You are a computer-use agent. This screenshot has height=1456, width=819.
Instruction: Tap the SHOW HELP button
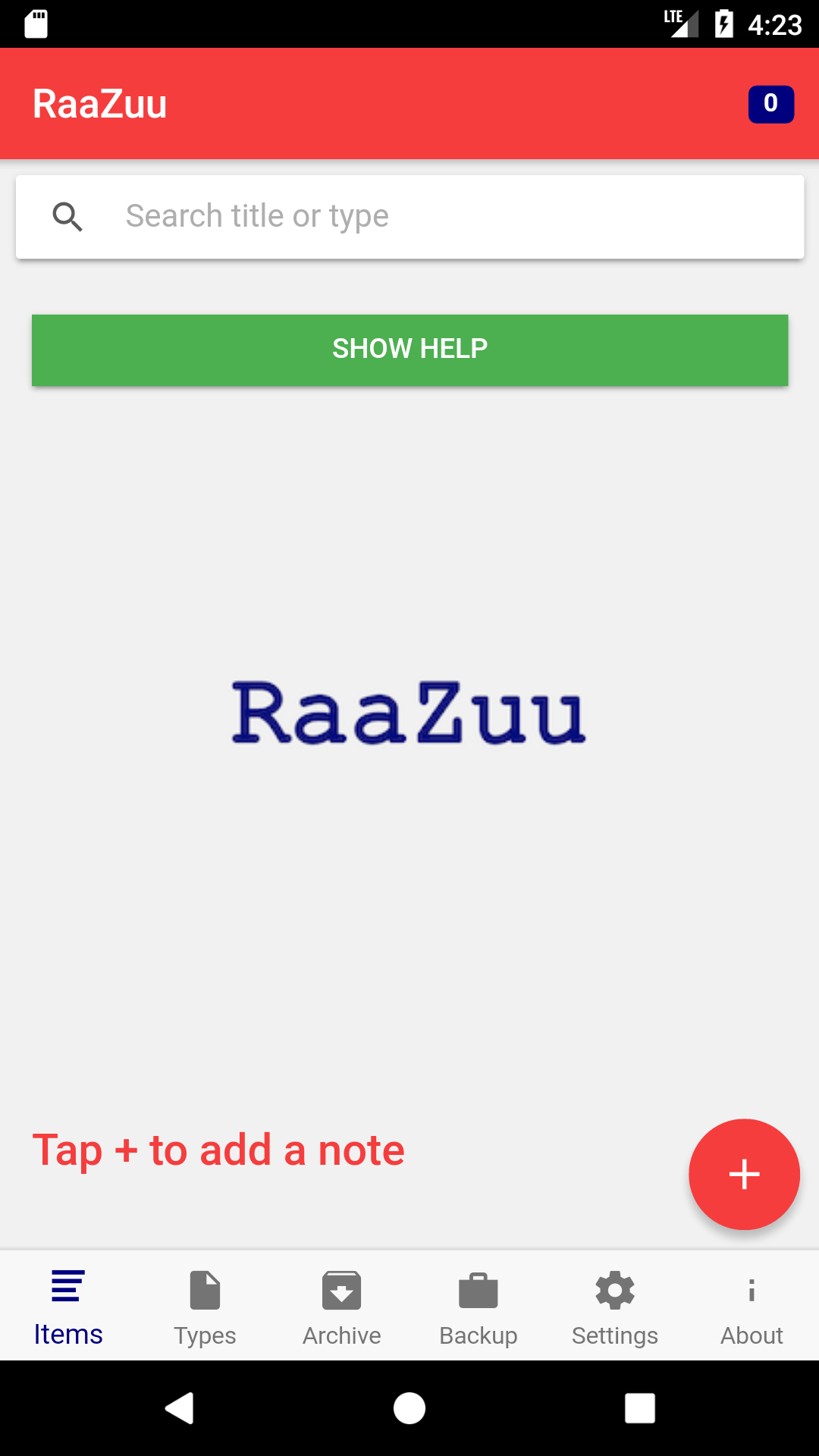pyautogui.click(x=409, y=350)
